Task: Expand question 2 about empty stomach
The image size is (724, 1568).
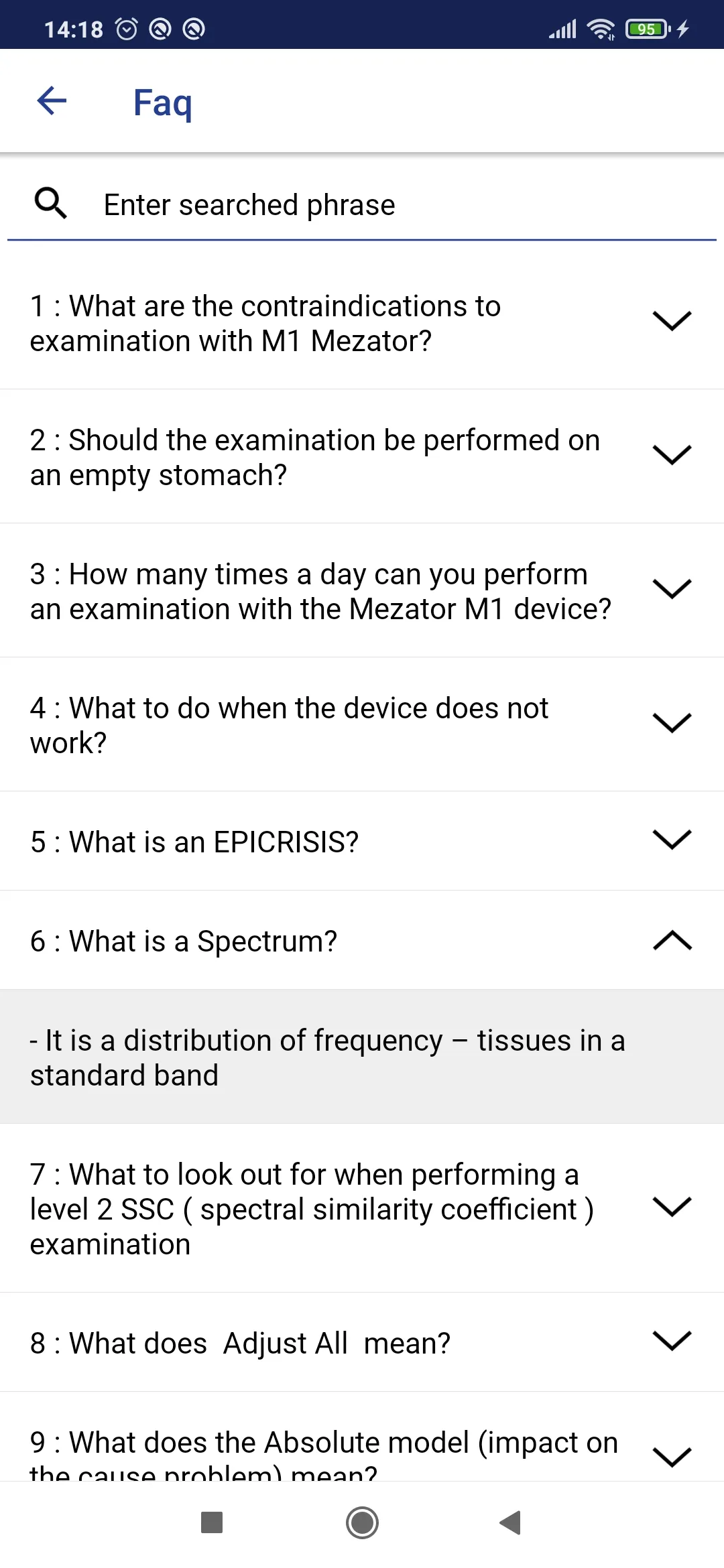Action: 362,457
